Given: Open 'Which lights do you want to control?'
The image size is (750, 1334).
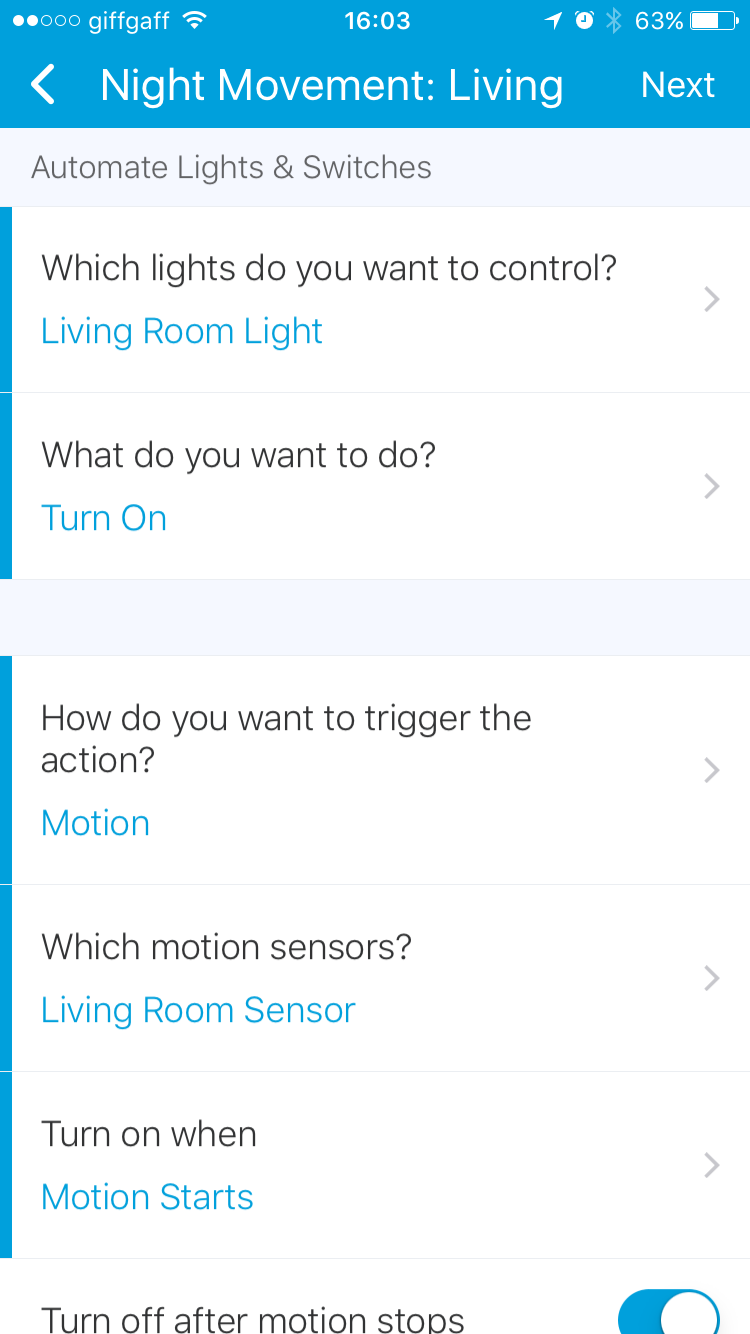Looking at the screenshot, I should click(x=375, y=299).
